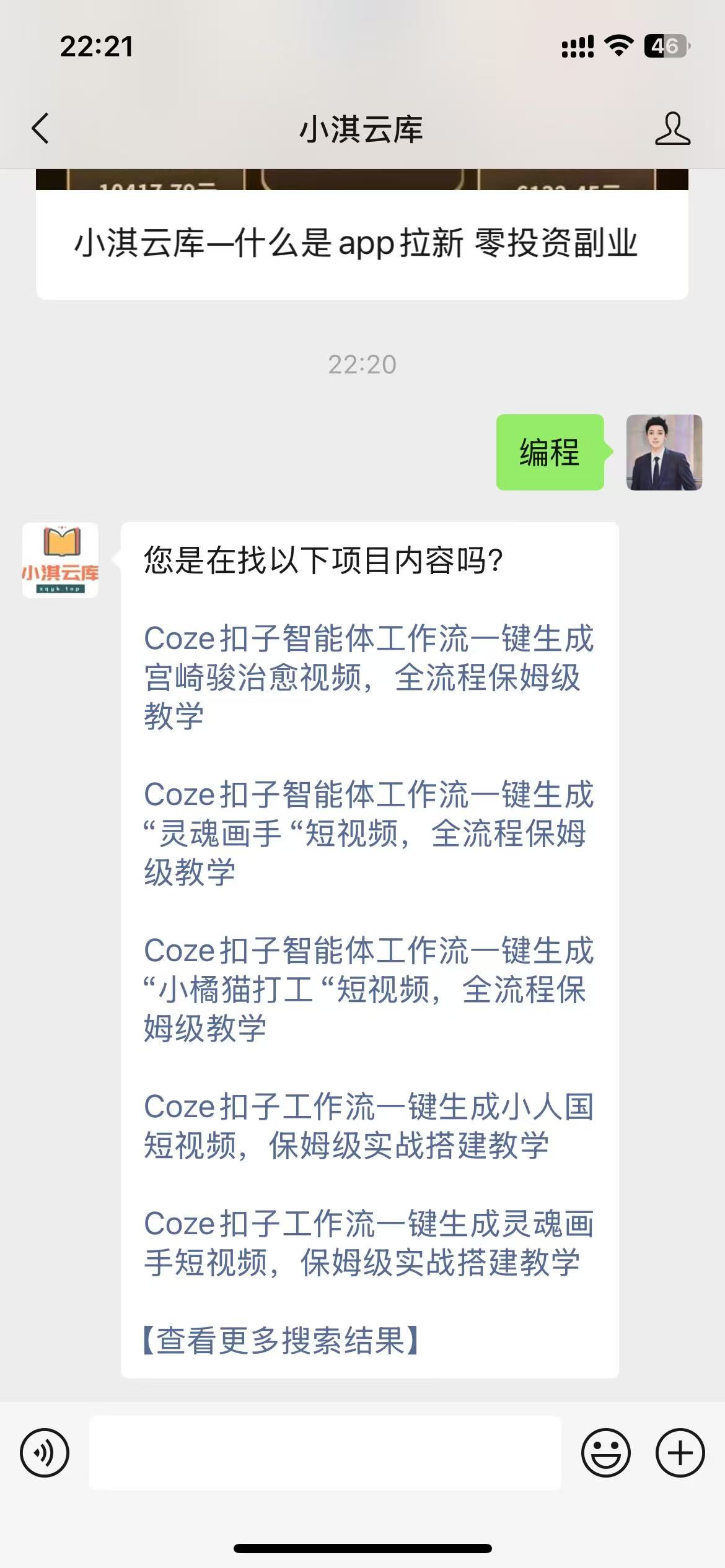Switch to voice input mode

pos(45,1453)
